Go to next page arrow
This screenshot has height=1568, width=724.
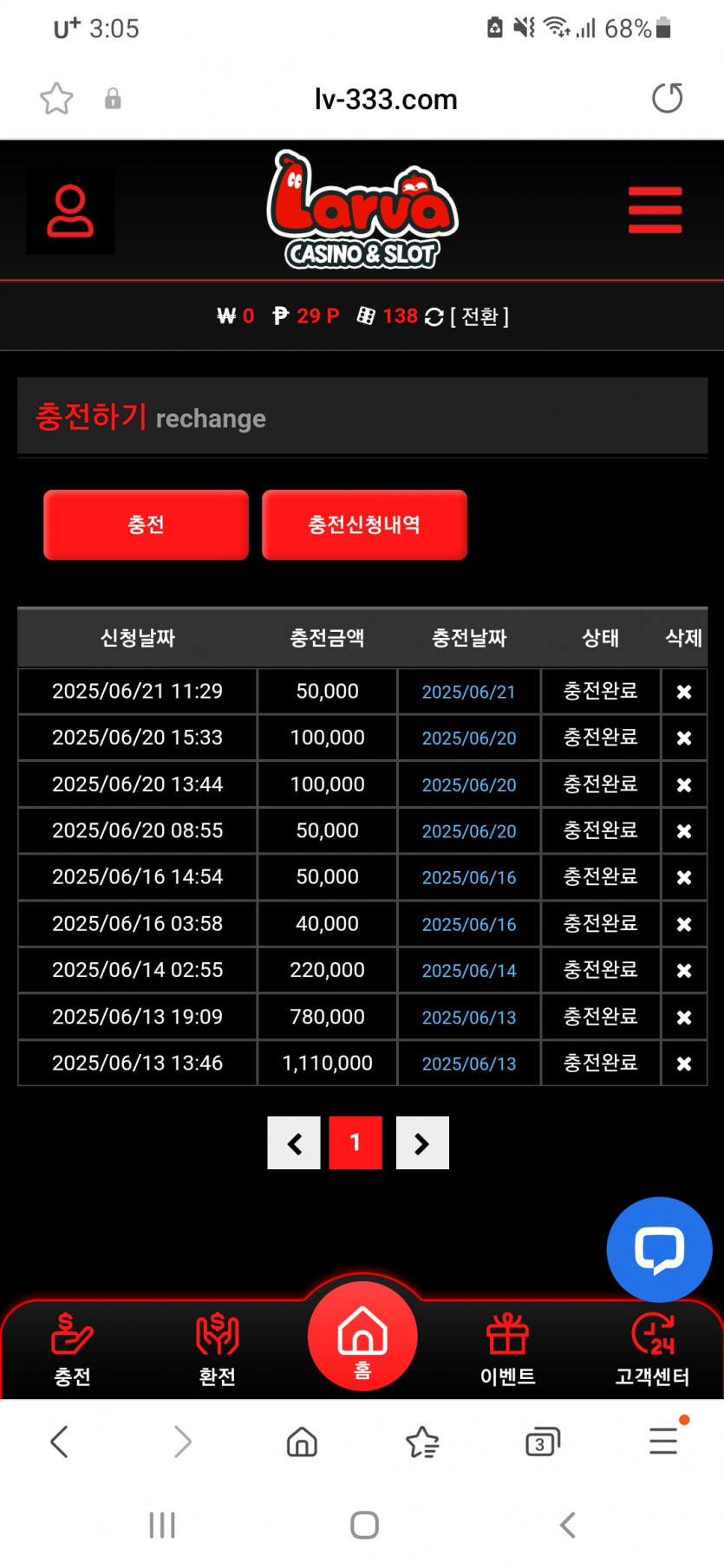coord(422,1143)
